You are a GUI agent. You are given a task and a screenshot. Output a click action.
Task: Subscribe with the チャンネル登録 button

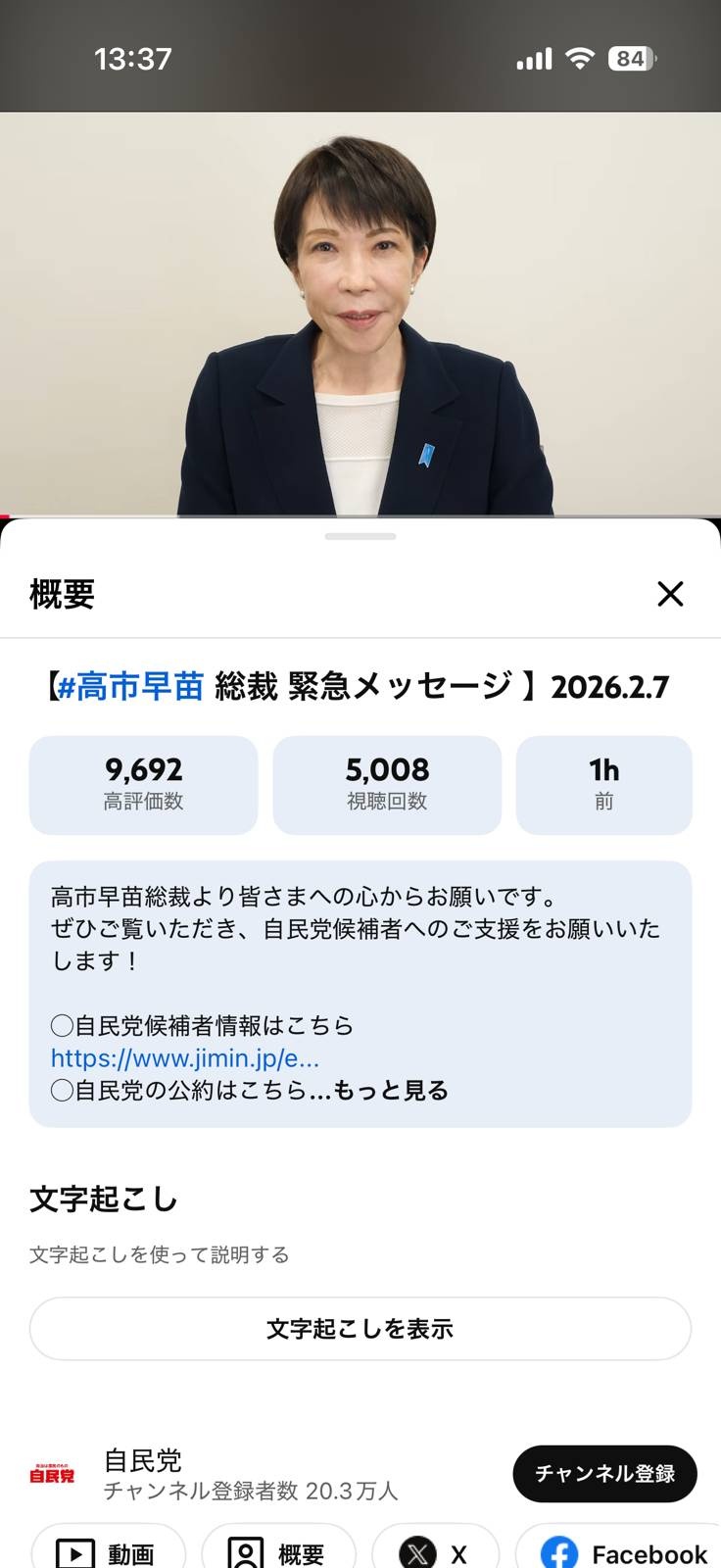[604, 1473]
